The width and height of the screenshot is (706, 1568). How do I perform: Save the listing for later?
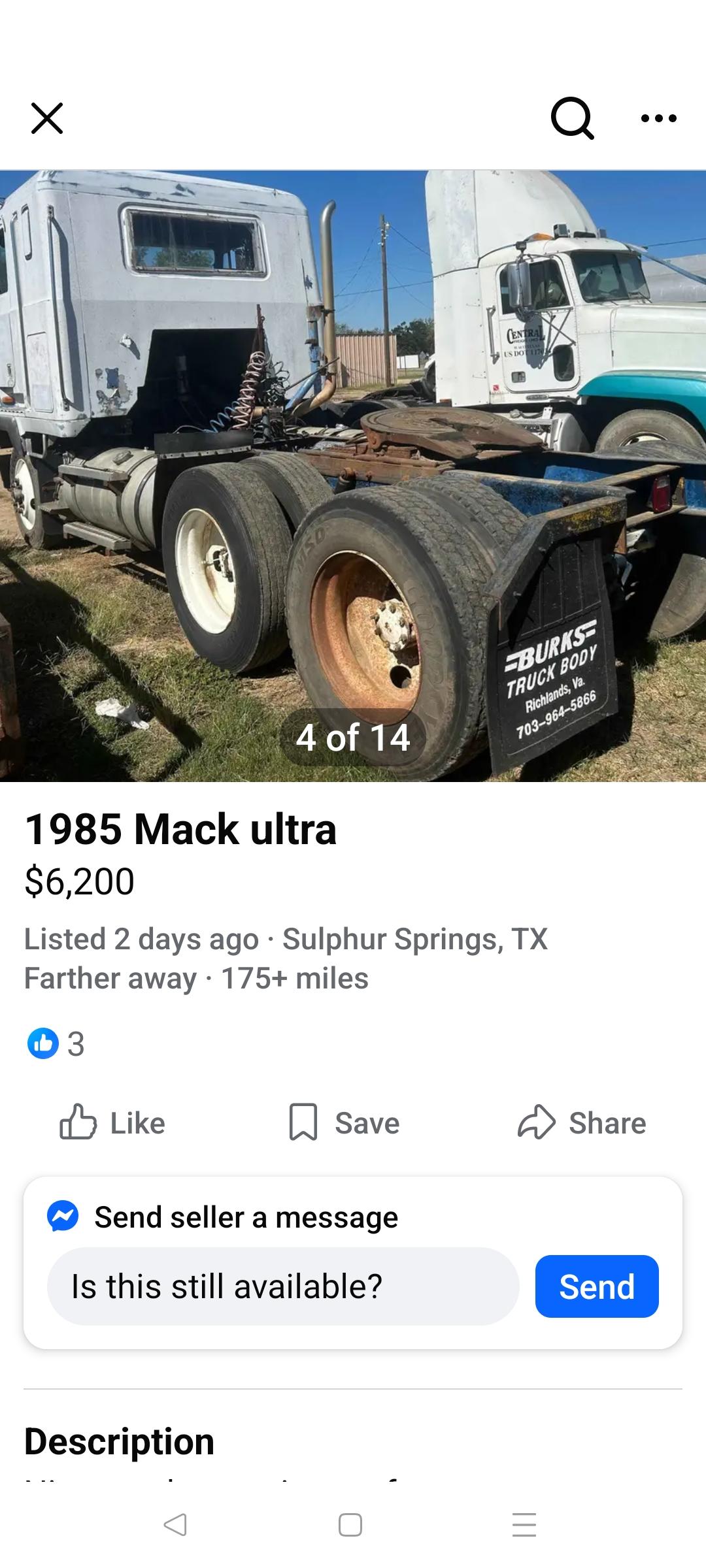click(344, 1122)
